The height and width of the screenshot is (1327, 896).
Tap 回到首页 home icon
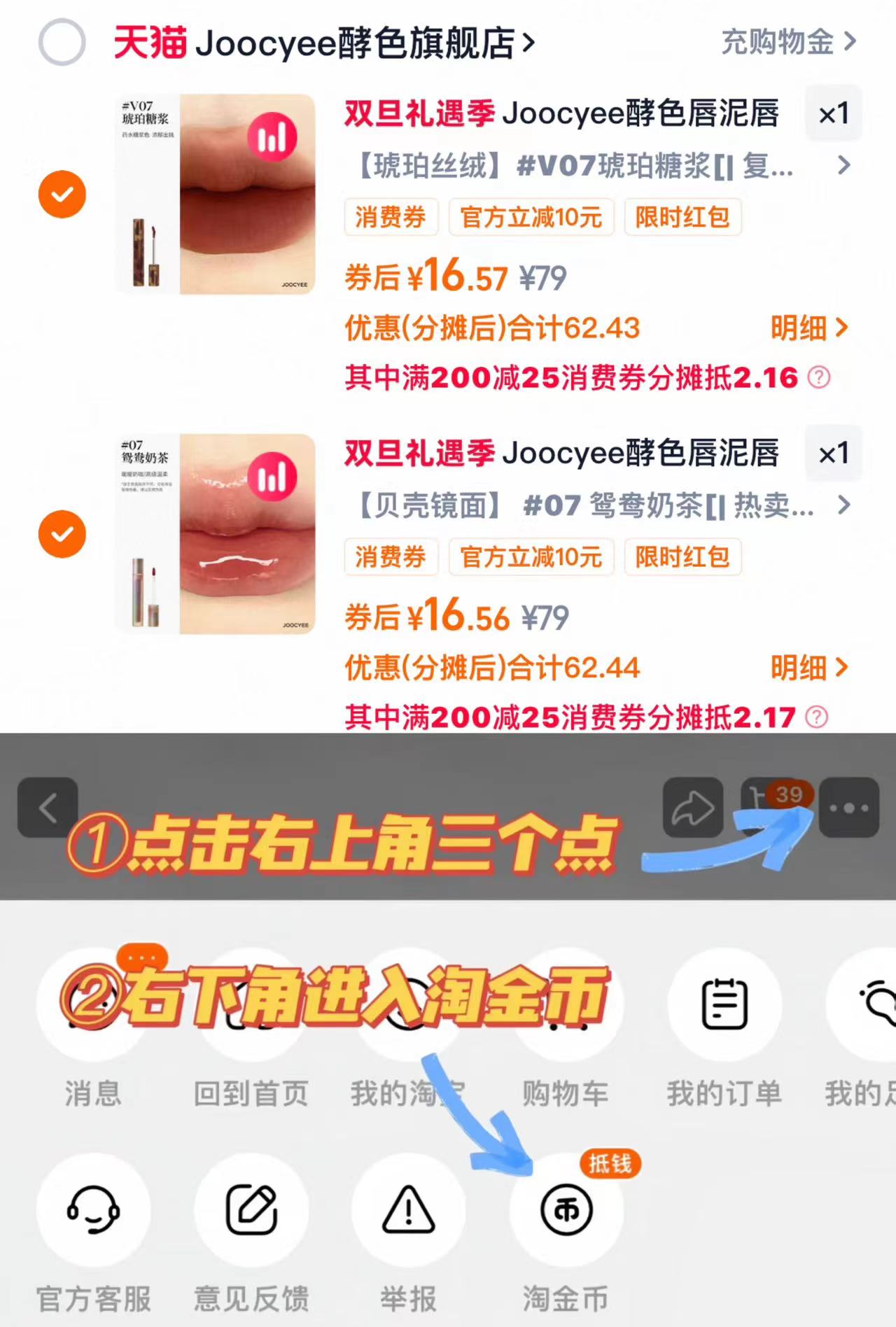pos(252,1004)
